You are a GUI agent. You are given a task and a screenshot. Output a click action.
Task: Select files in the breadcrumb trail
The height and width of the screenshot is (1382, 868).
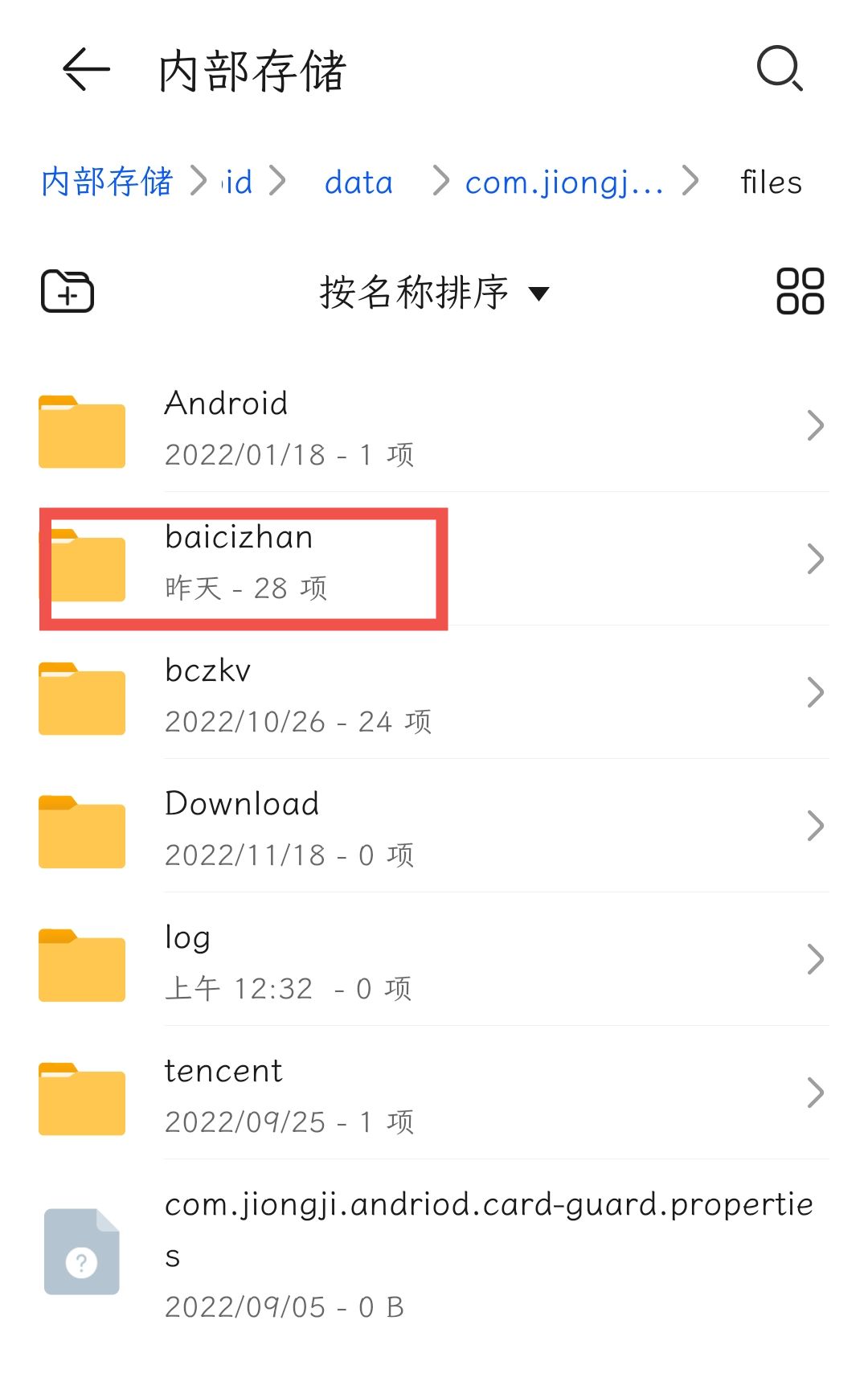770,182
